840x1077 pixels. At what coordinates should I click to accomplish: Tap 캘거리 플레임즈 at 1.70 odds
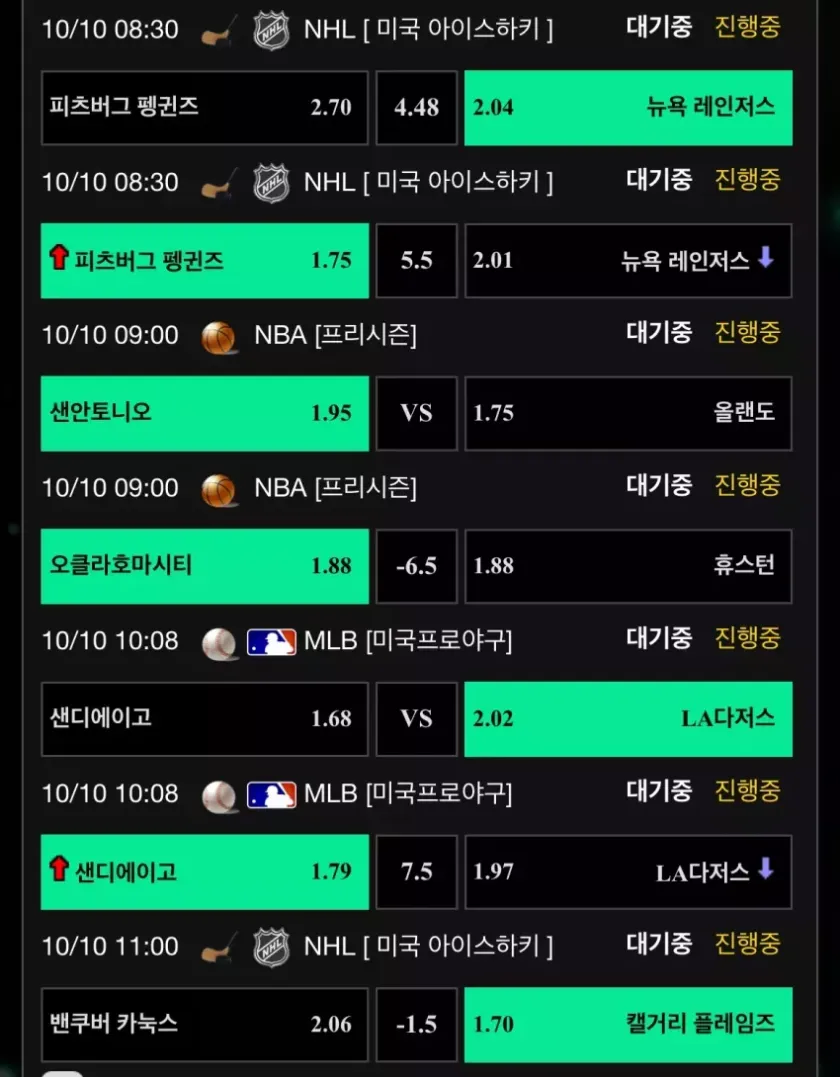628,1024
